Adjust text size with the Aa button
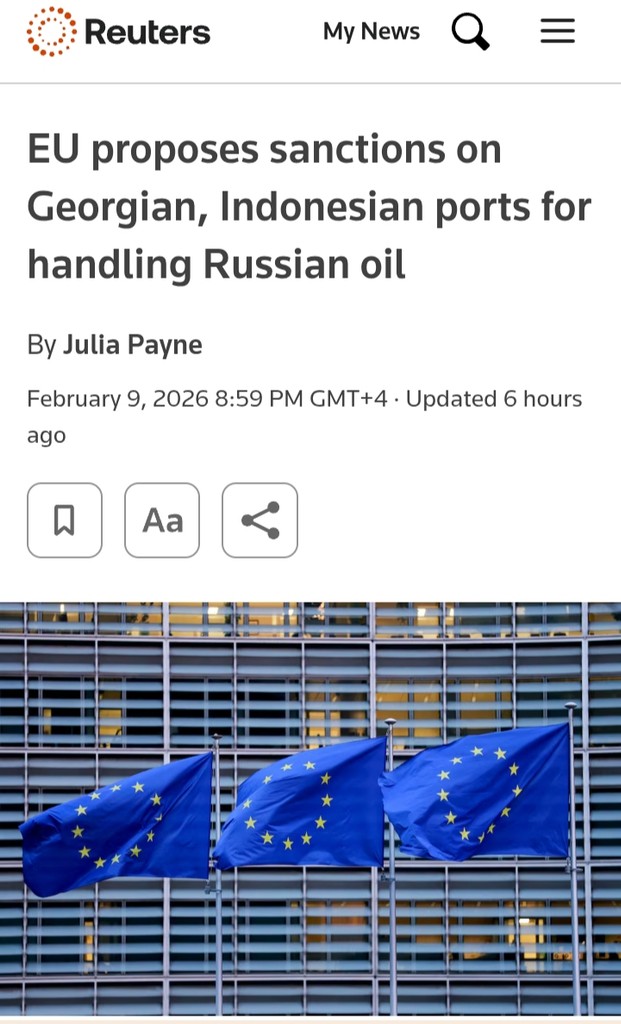Screen dimensions: 621x1024 tap(162, 520)
